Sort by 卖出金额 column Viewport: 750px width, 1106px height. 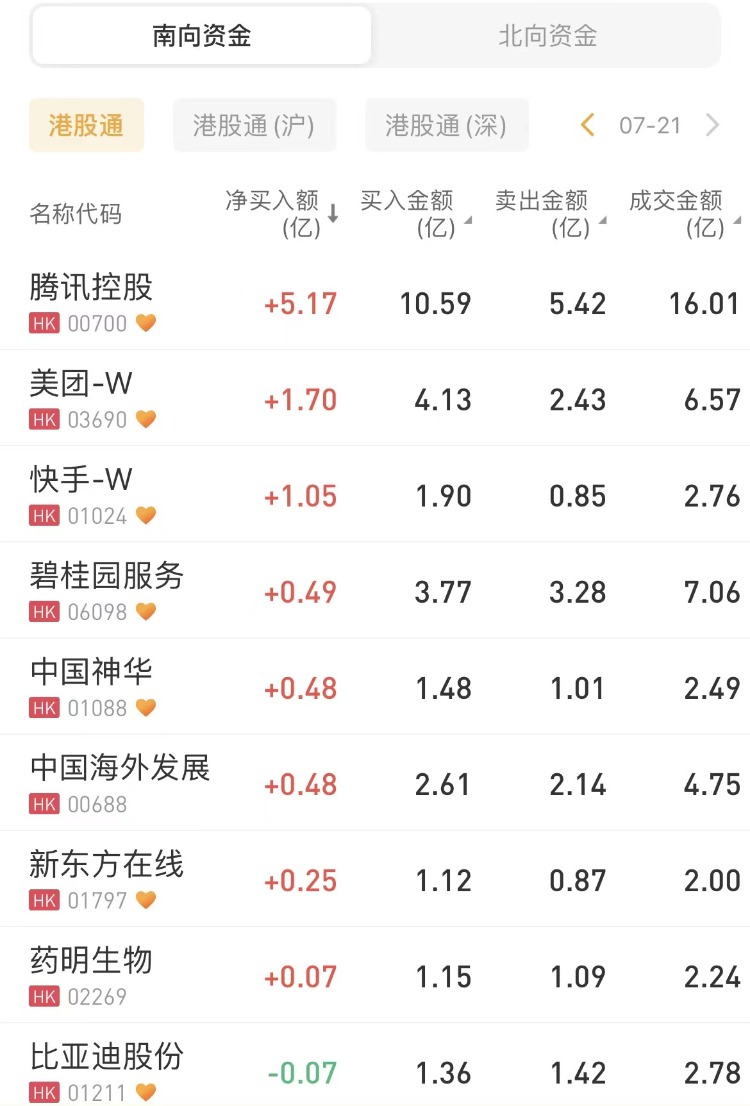click(547, 213)
